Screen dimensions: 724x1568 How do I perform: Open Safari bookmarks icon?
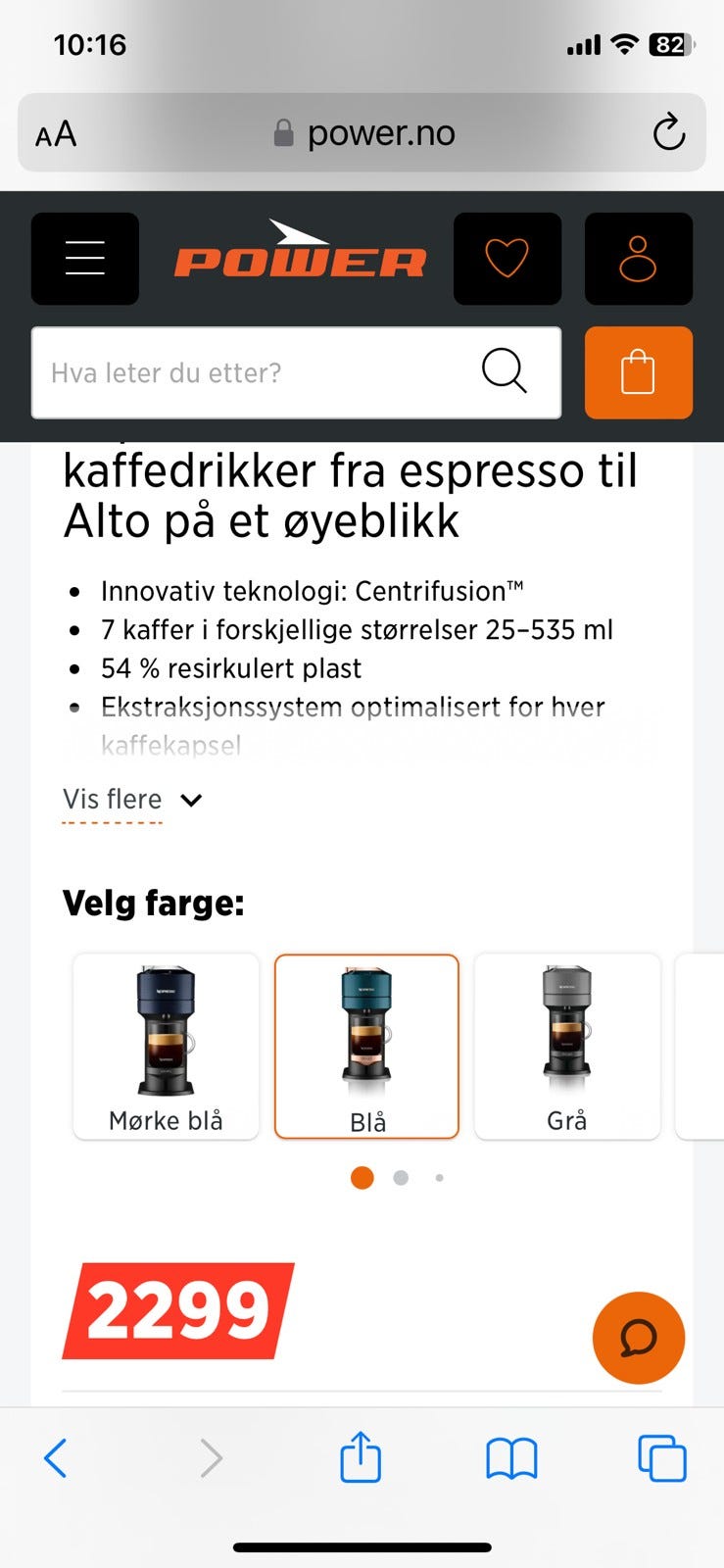point(510,1457)
